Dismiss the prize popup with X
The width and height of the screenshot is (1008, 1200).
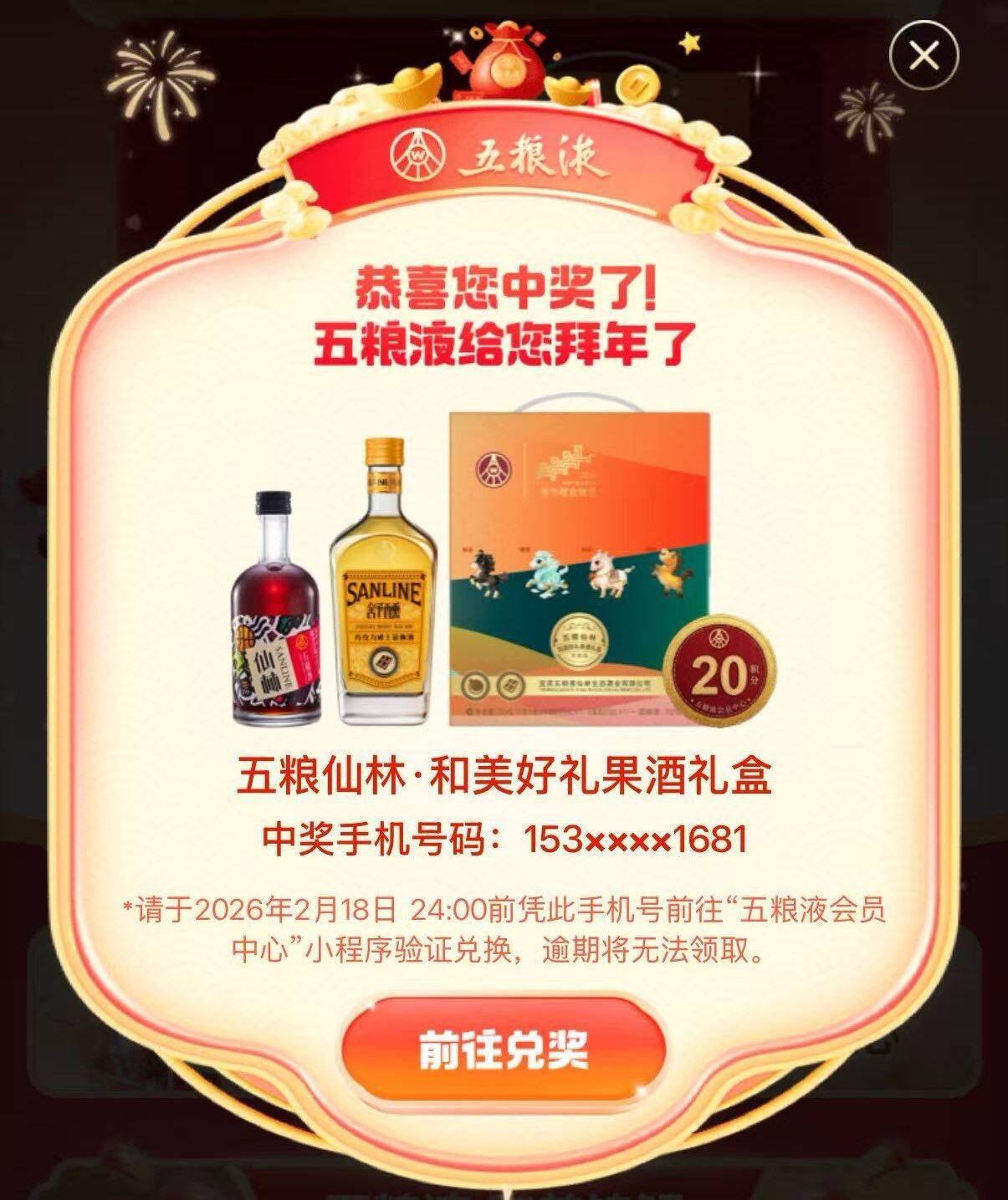pyautogui.click(x=924, y=56)
